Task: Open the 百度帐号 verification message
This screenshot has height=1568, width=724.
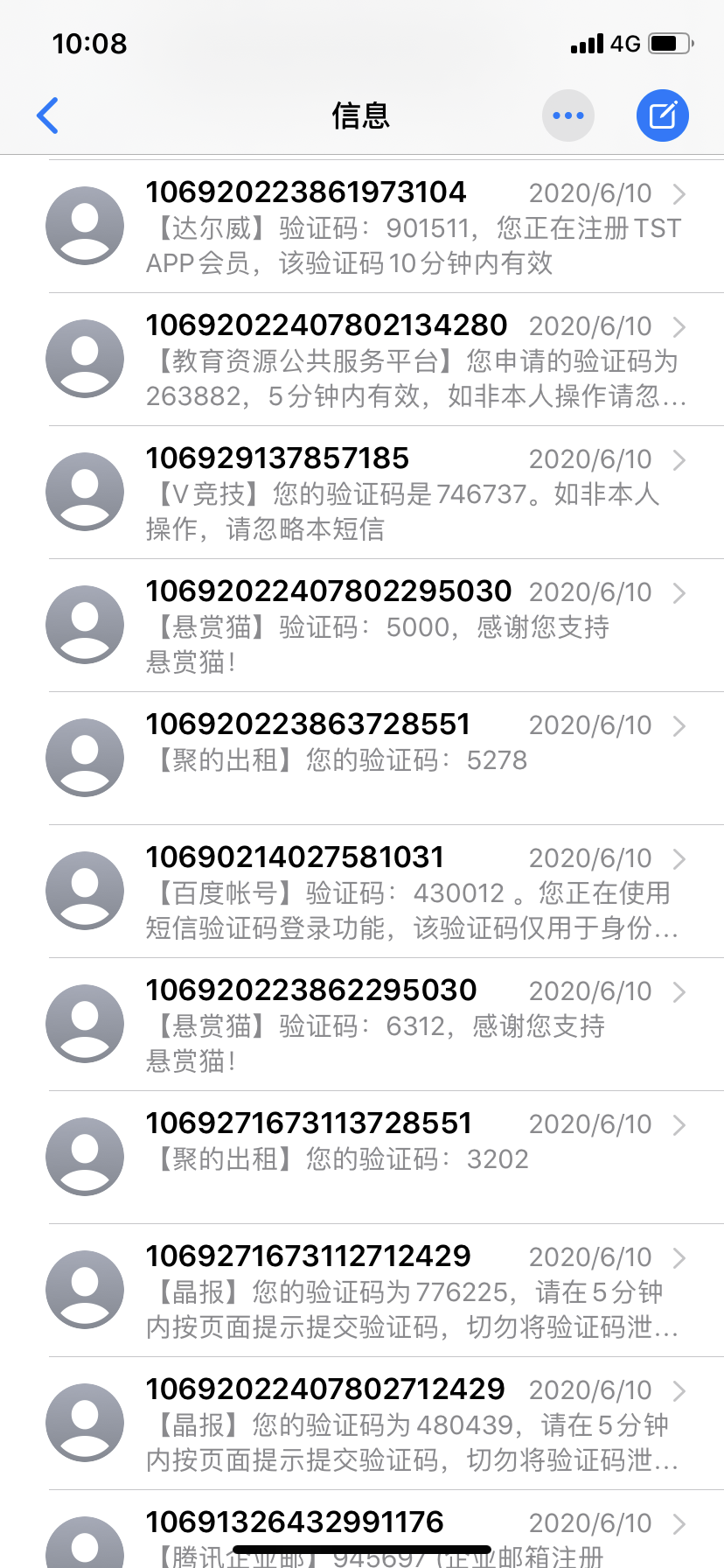Action: pos(362,892)
